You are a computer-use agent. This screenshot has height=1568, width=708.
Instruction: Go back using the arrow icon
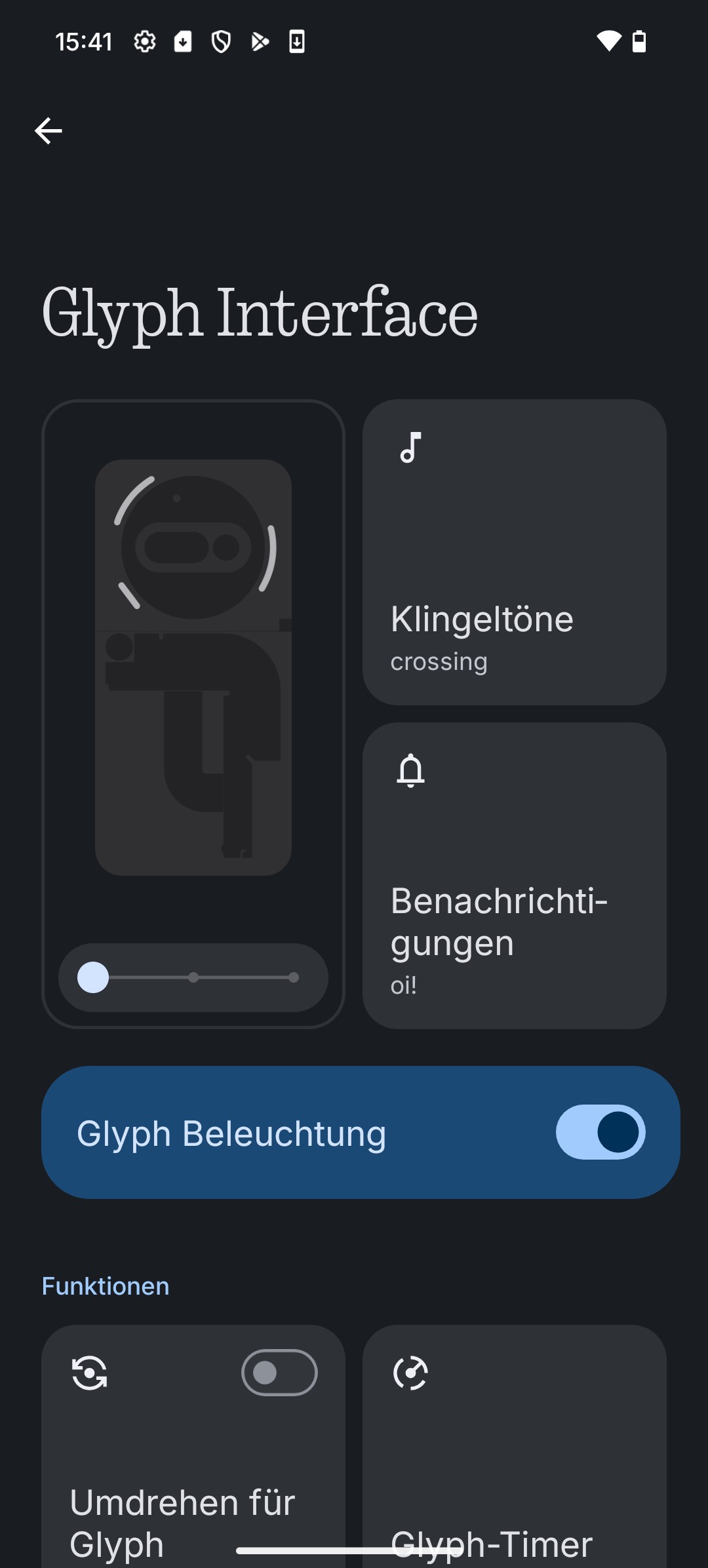[49, 131]
